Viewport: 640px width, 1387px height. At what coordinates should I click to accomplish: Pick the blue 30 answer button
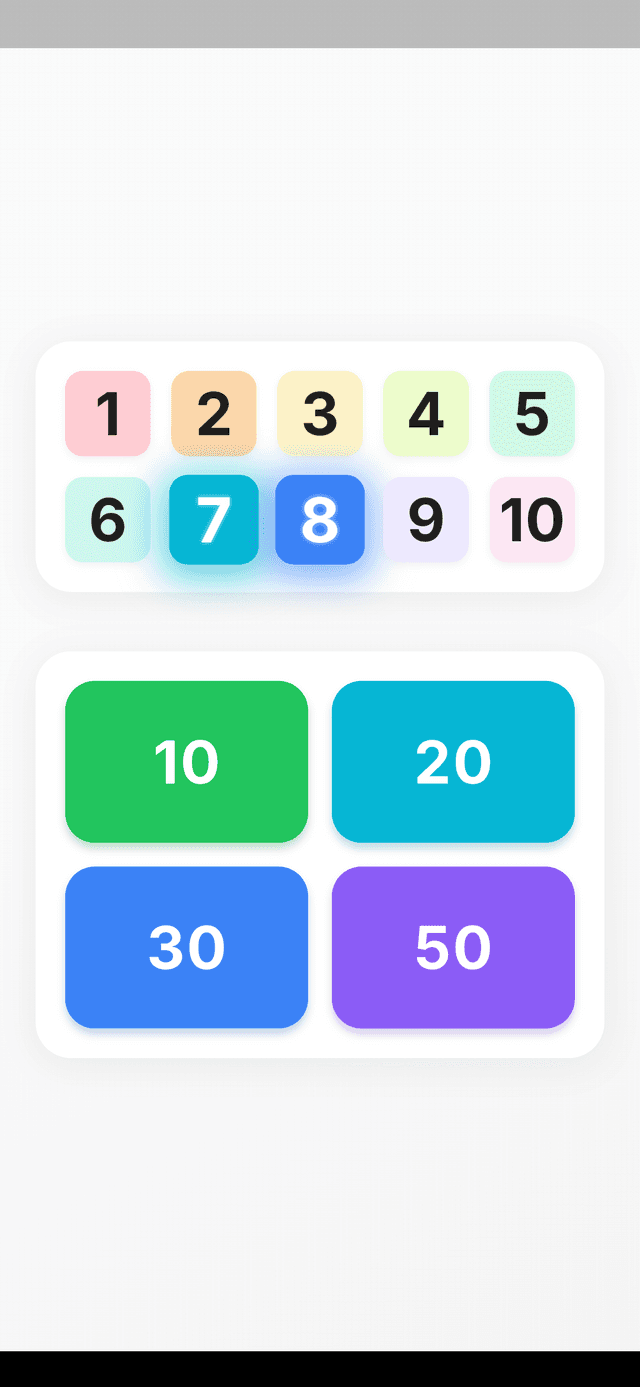tap(187, 947)
